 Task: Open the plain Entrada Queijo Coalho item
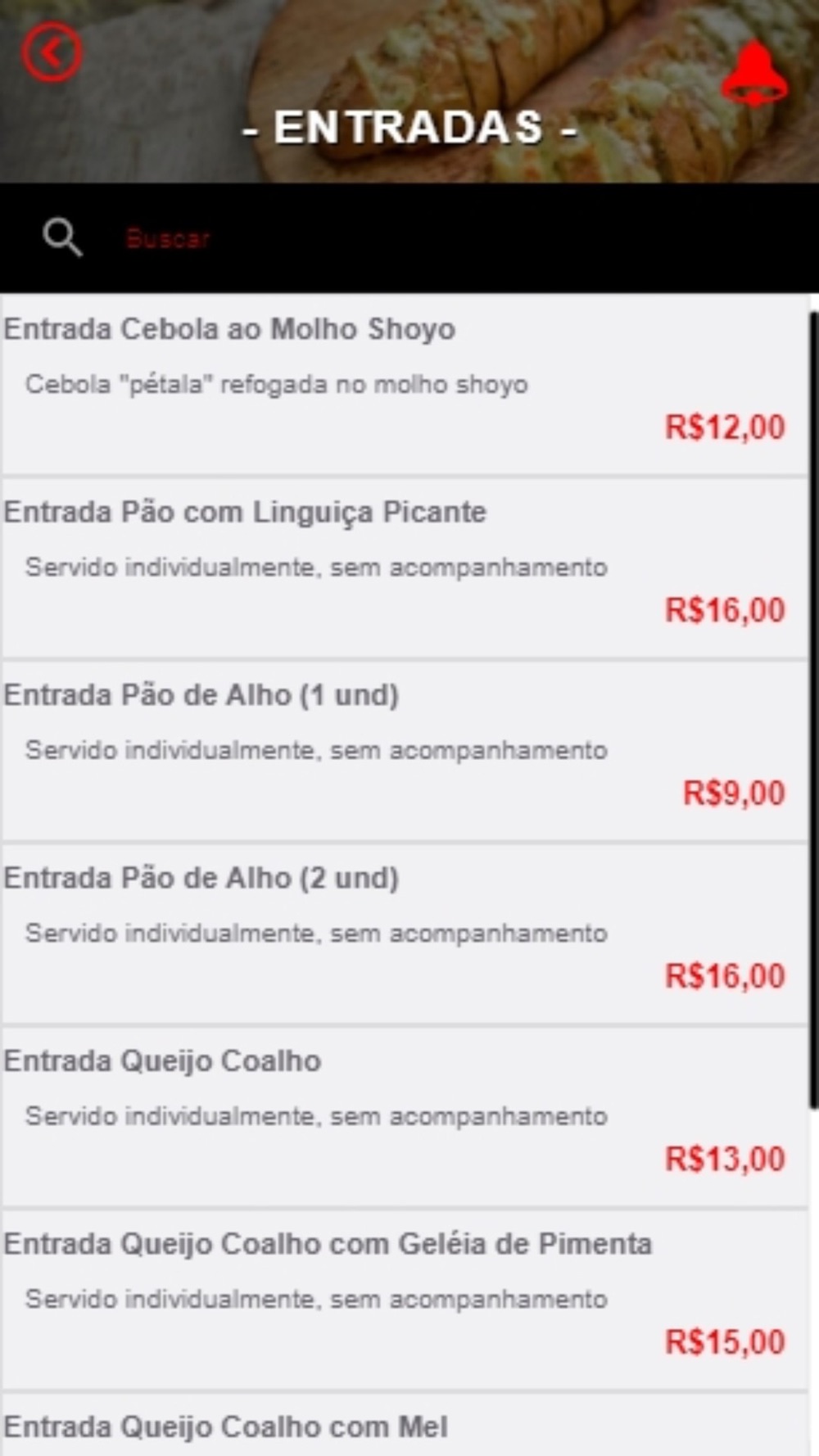click(405, 1116)
